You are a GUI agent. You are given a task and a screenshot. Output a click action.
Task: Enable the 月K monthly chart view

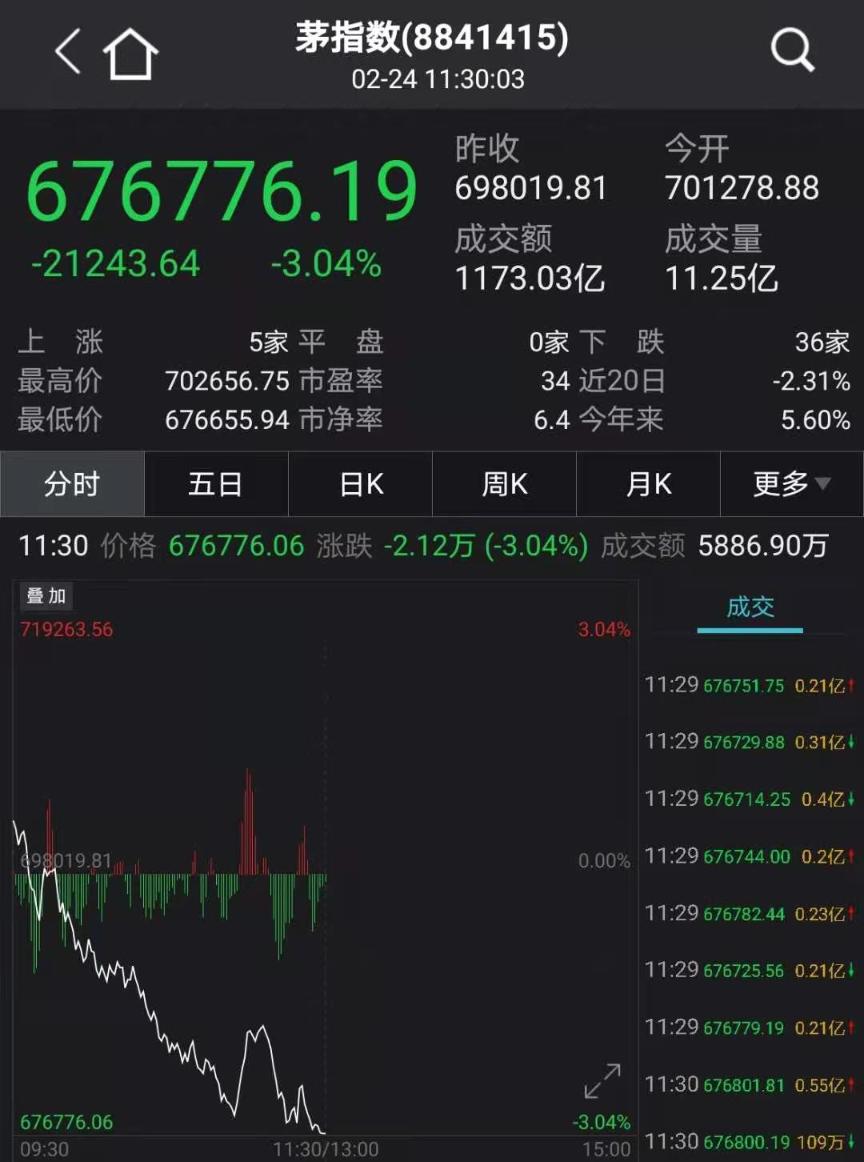648,484
